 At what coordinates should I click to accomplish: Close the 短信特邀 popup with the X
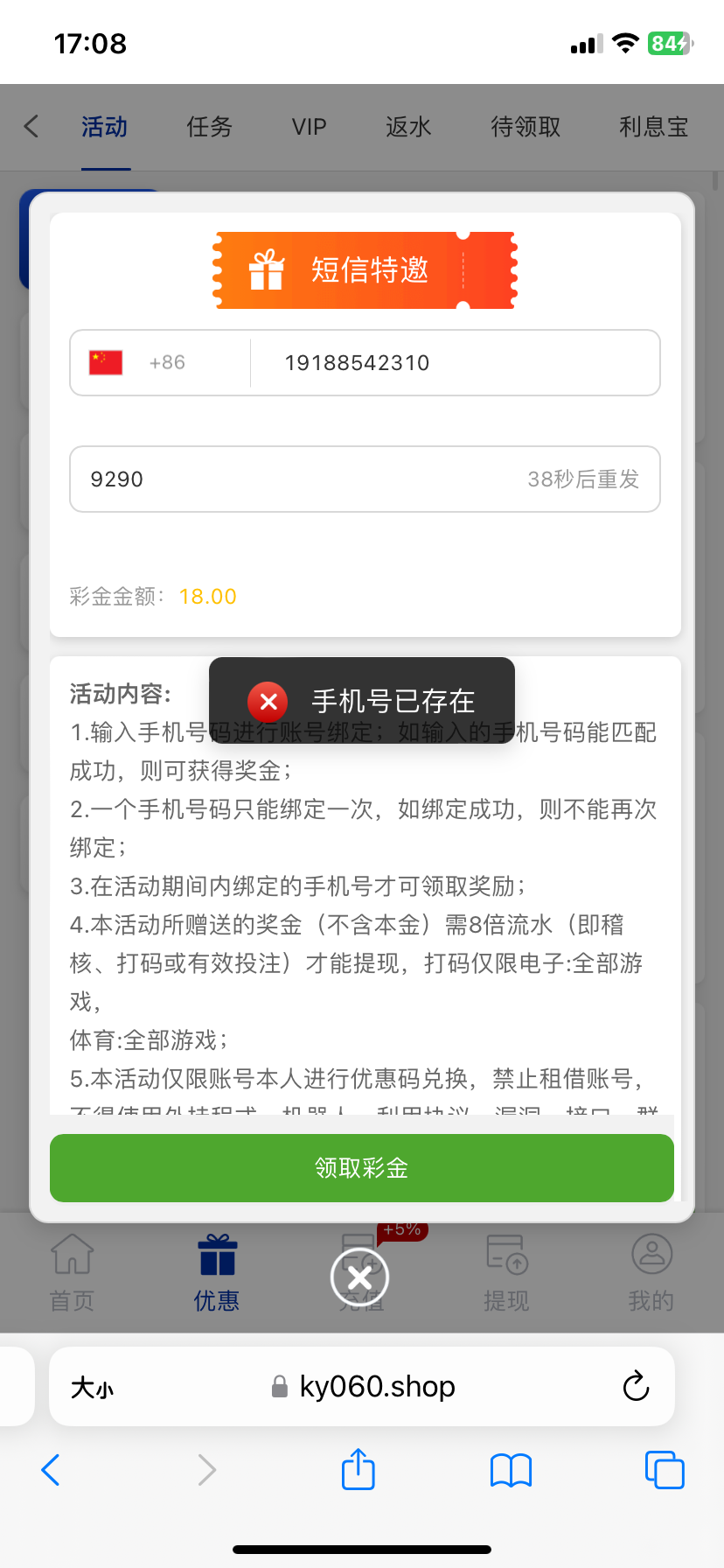coord(359,1277)
